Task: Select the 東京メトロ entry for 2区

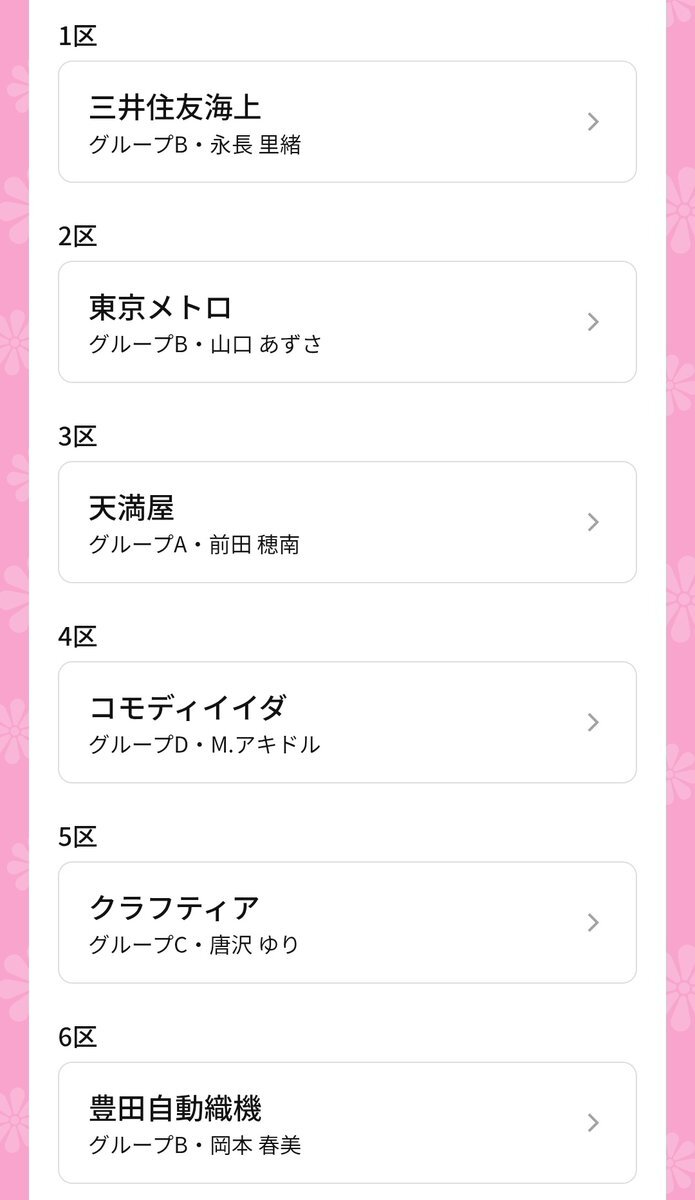Action: 347,322
